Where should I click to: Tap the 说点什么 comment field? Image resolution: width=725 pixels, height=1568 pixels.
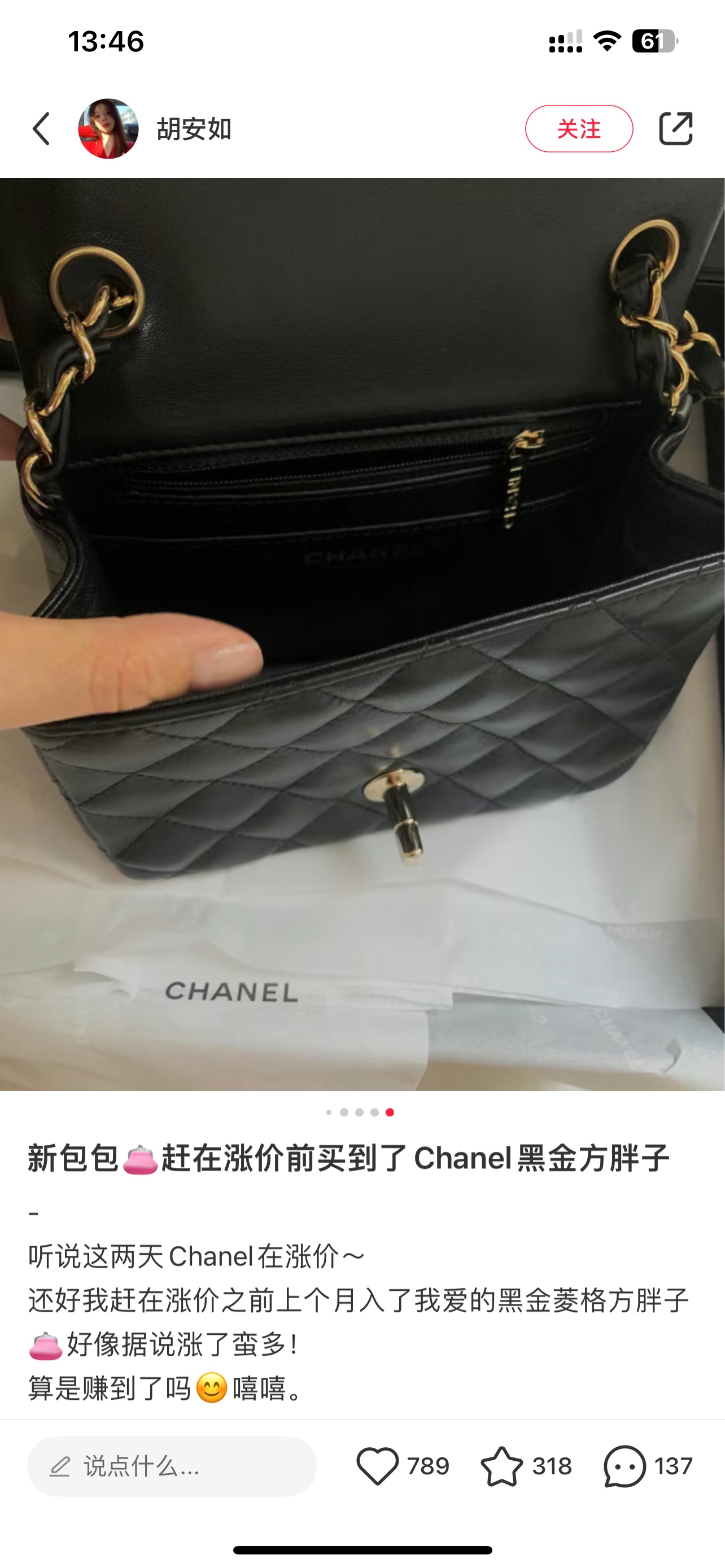172,1466
